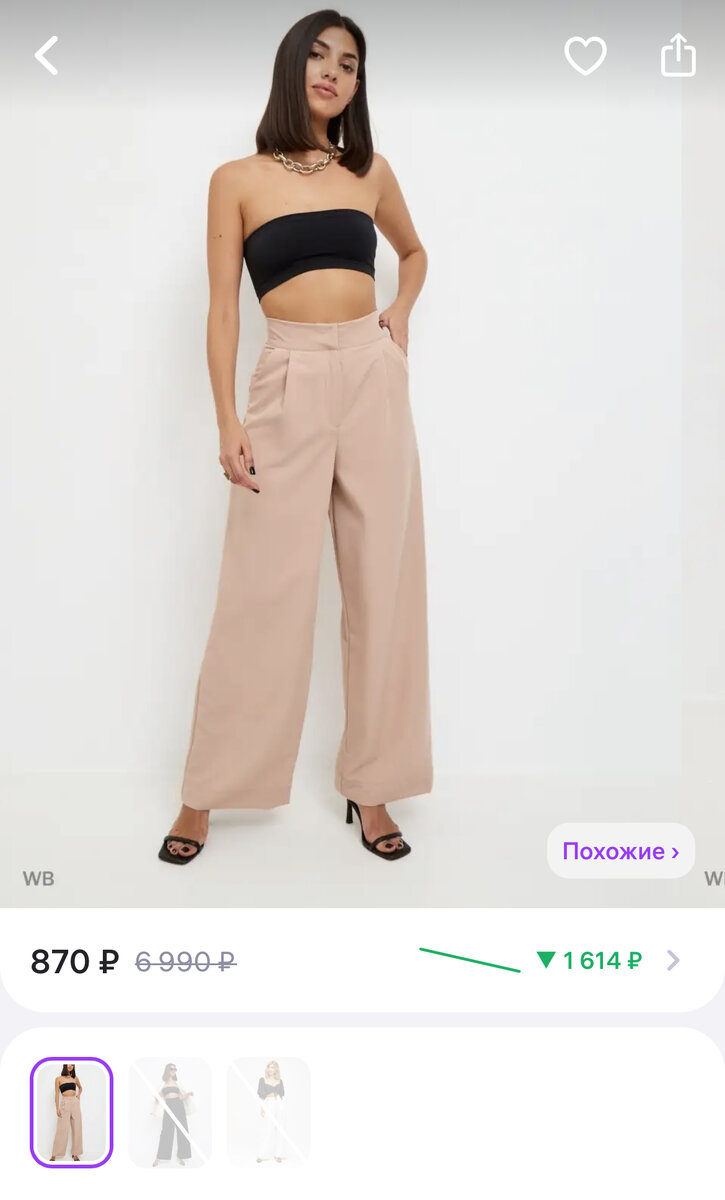Select the highlighted first product thumbnail
The height and width of the screenshot is (1200, 725).
[71, 1110]
